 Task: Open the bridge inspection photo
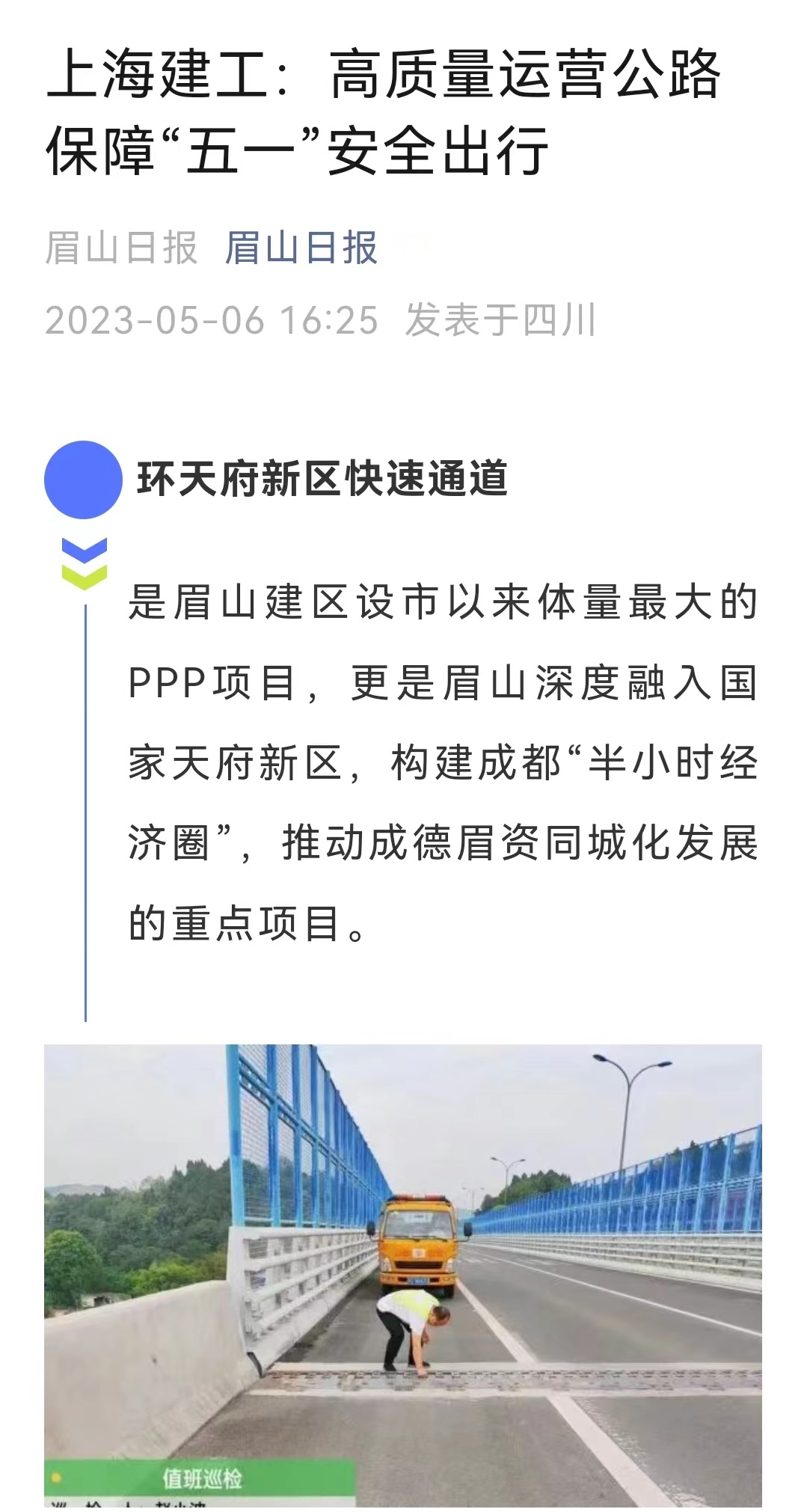403,1276
